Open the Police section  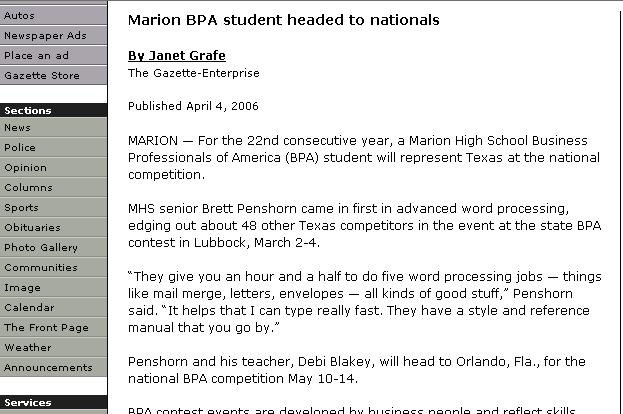(x=20, y=148)
